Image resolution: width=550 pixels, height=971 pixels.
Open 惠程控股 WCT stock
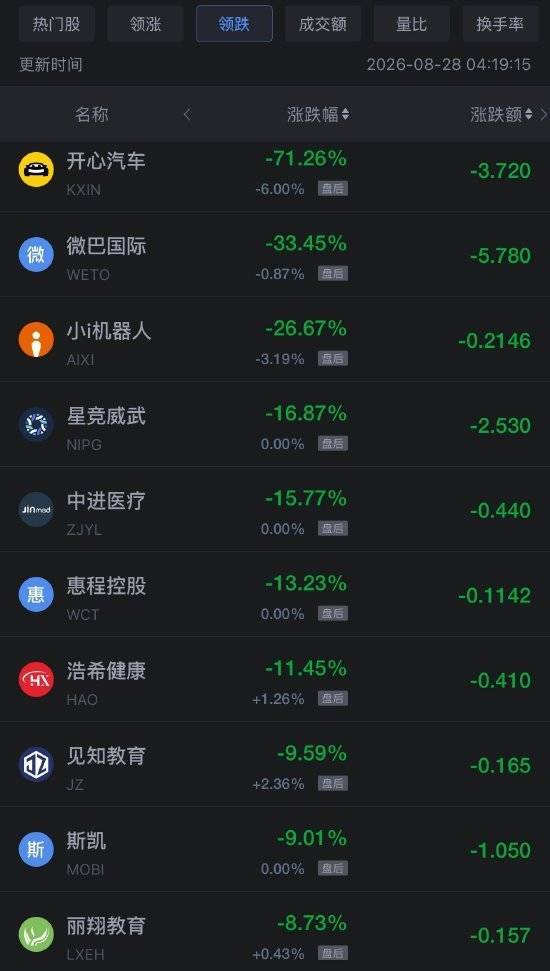275,594
